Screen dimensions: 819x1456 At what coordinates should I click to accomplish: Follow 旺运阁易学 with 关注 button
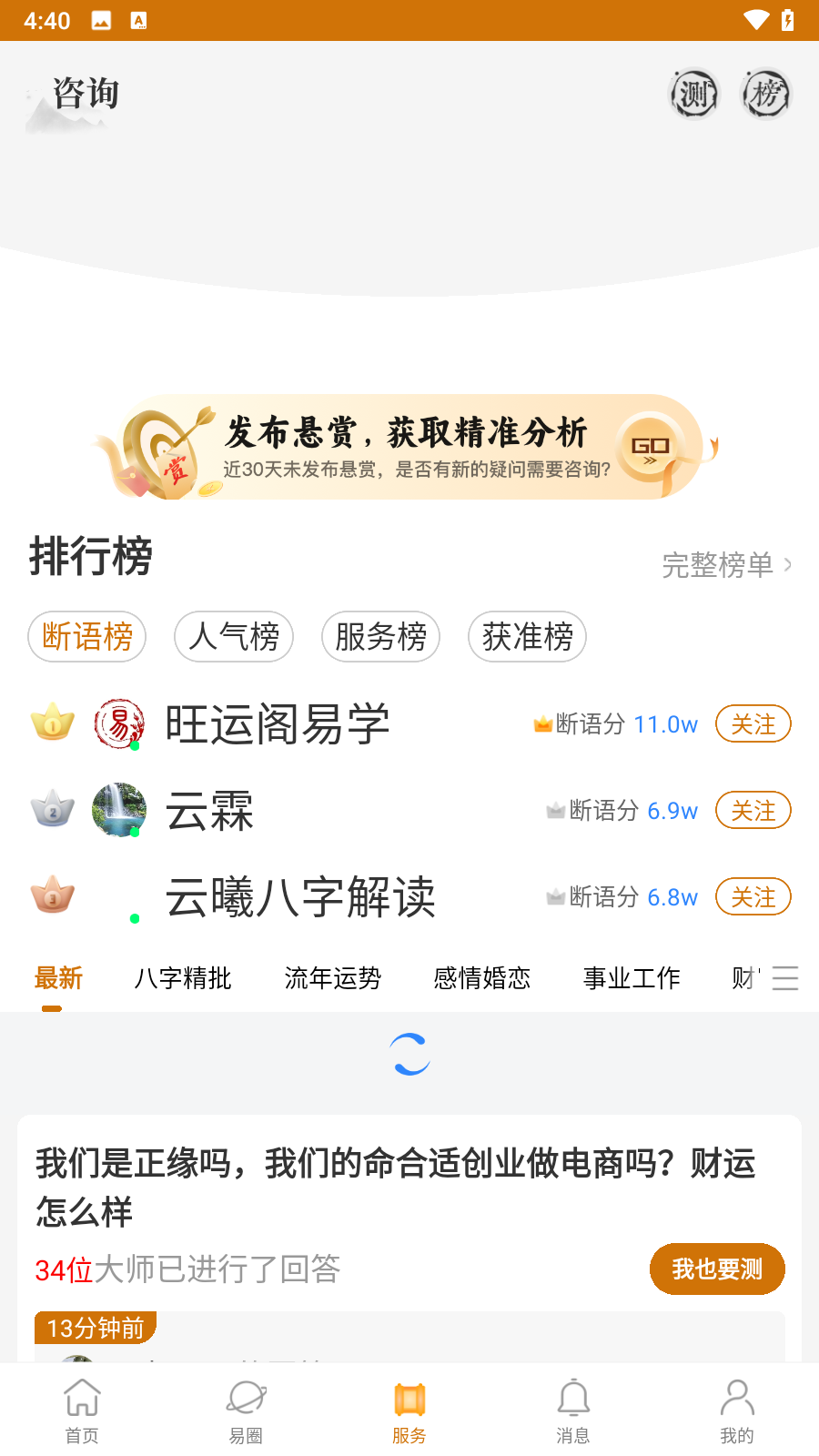point(753,724)
